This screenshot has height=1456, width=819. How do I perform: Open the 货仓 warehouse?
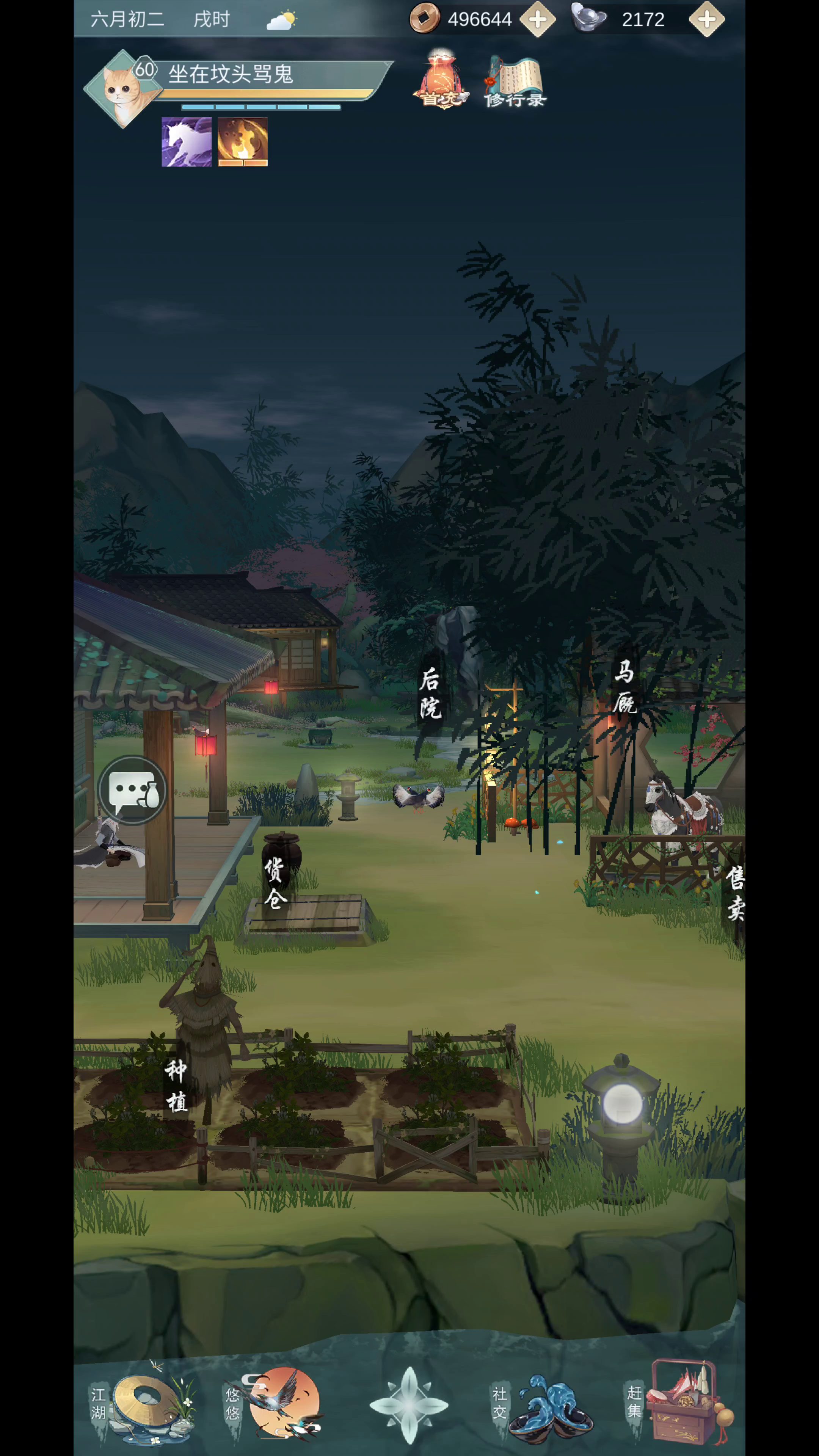pos(275,883)
